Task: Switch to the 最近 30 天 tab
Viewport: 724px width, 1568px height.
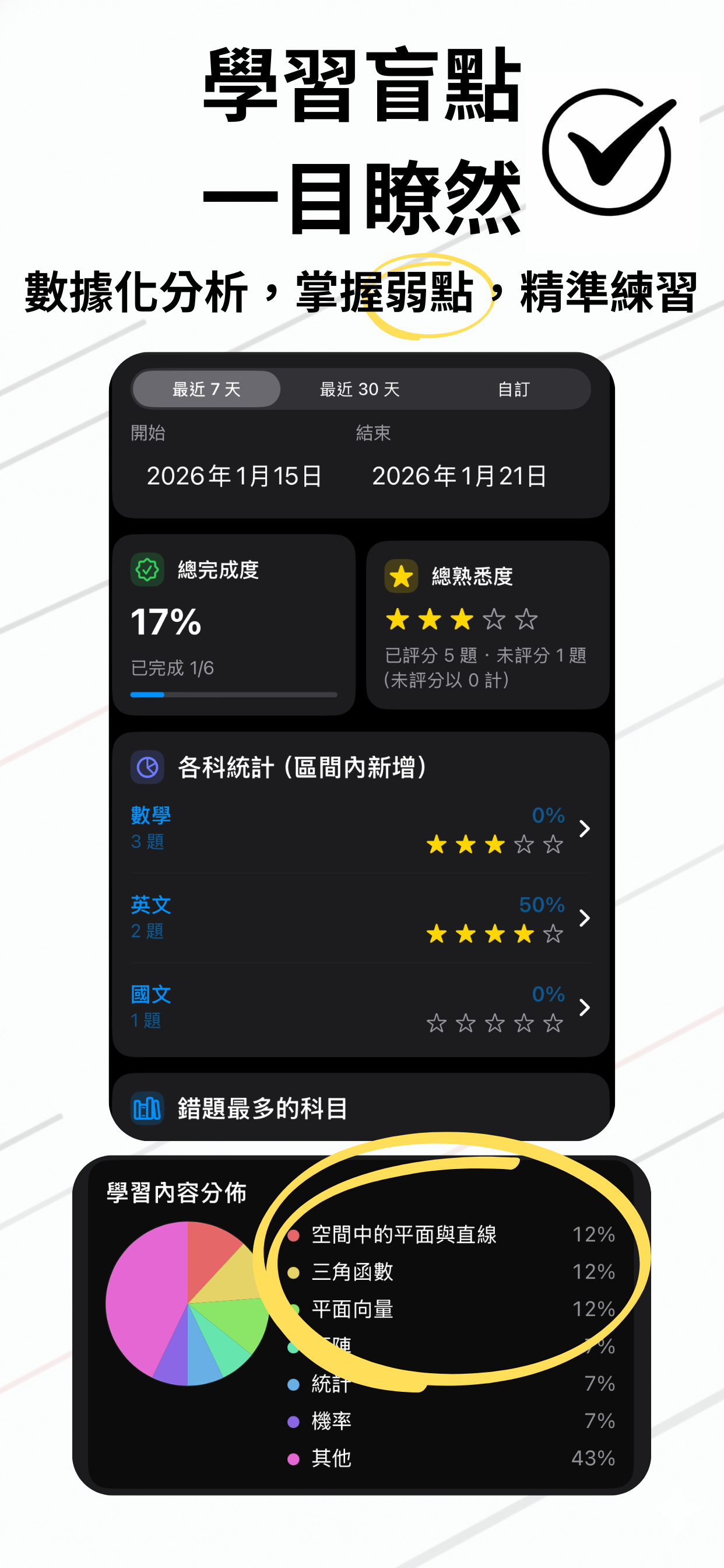Action: 359,390
